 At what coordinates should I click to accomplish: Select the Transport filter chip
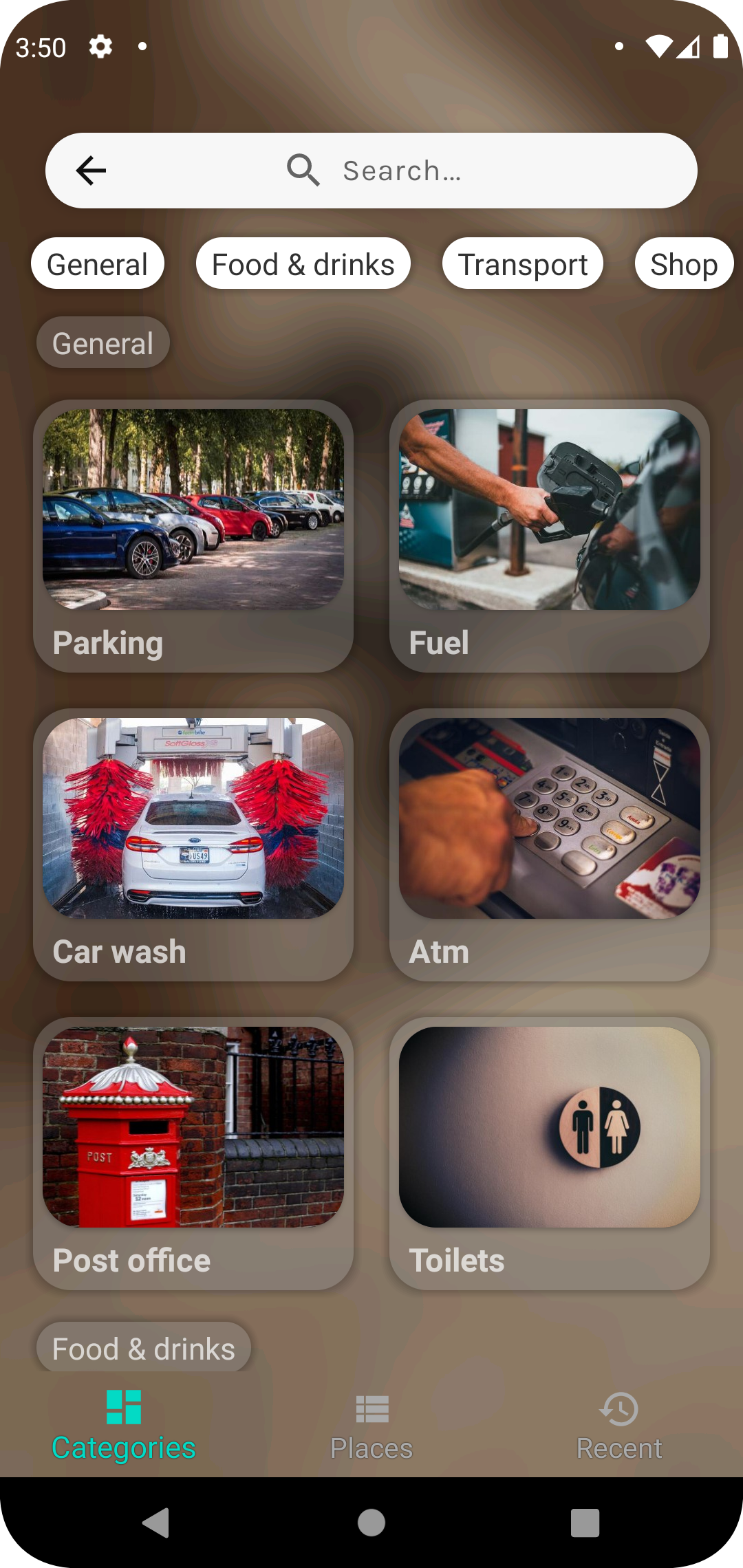tap(523, 264)
